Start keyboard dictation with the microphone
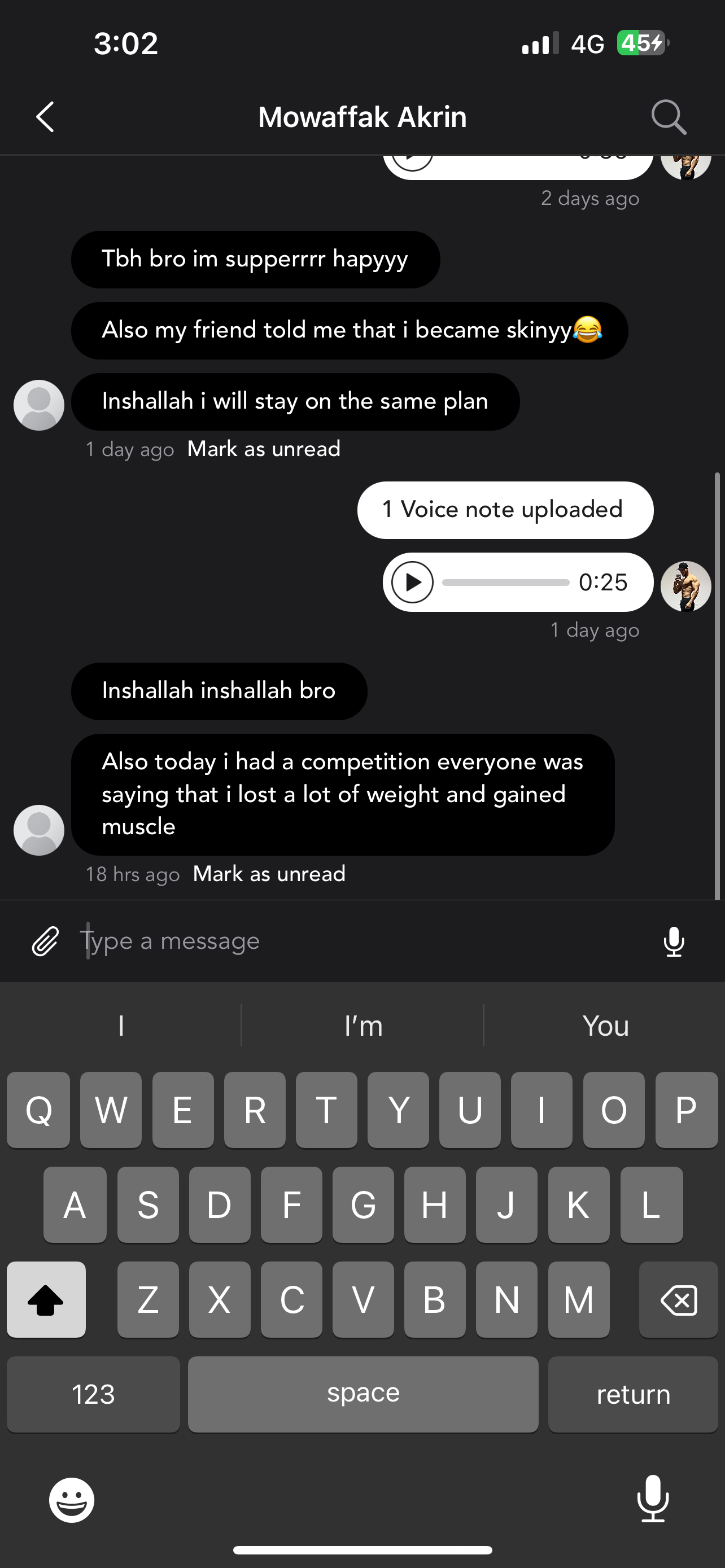 (653, 1499)
